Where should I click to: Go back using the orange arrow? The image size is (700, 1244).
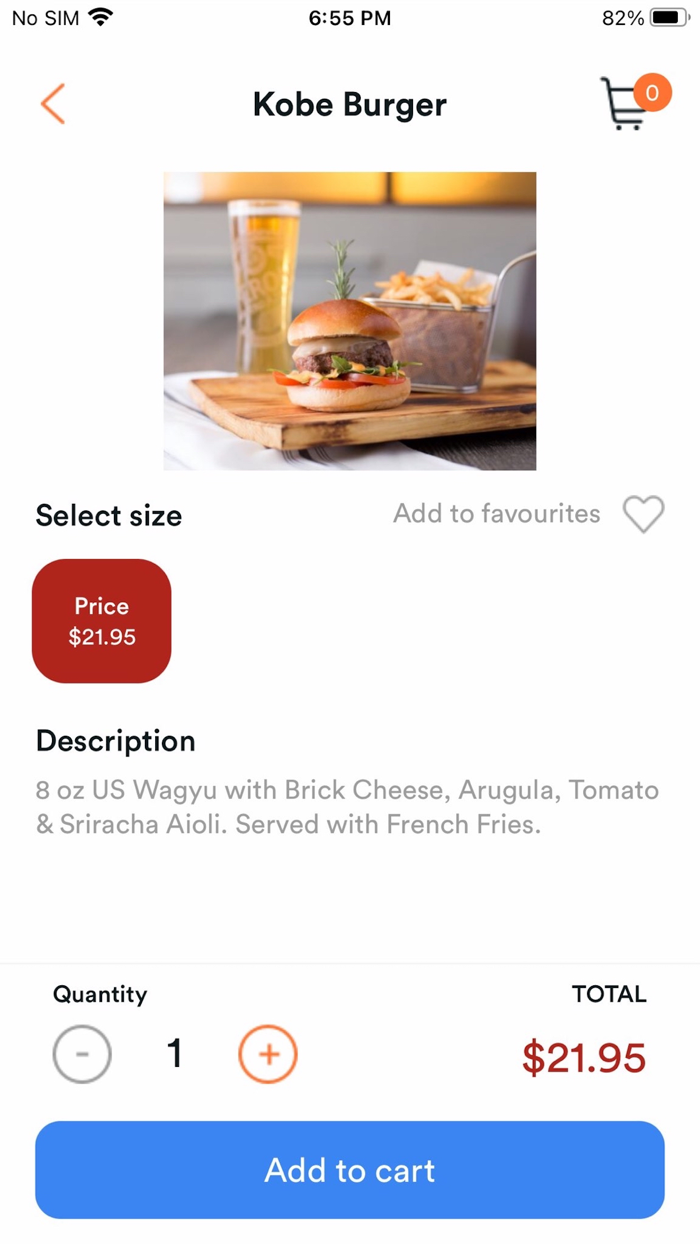[53, 104]
